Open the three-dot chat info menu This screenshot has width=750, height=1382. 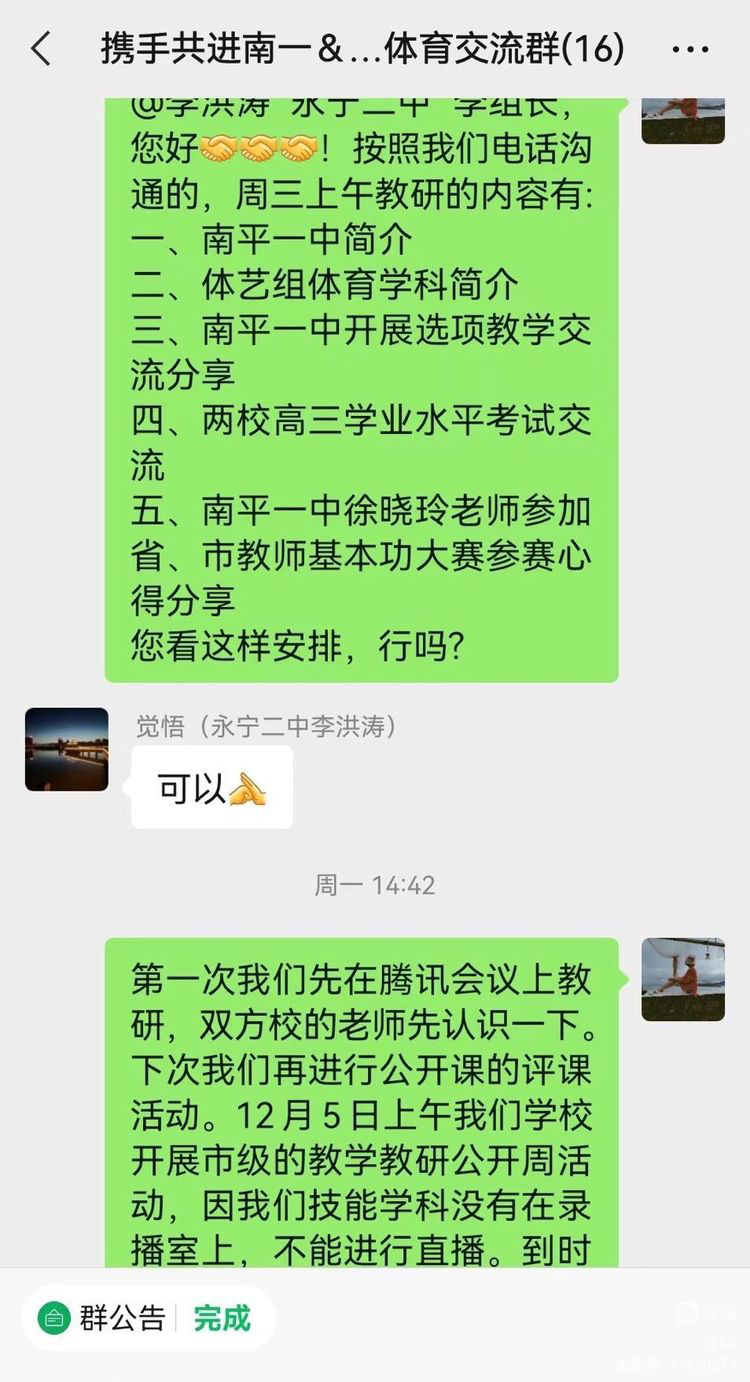point(690,49)
